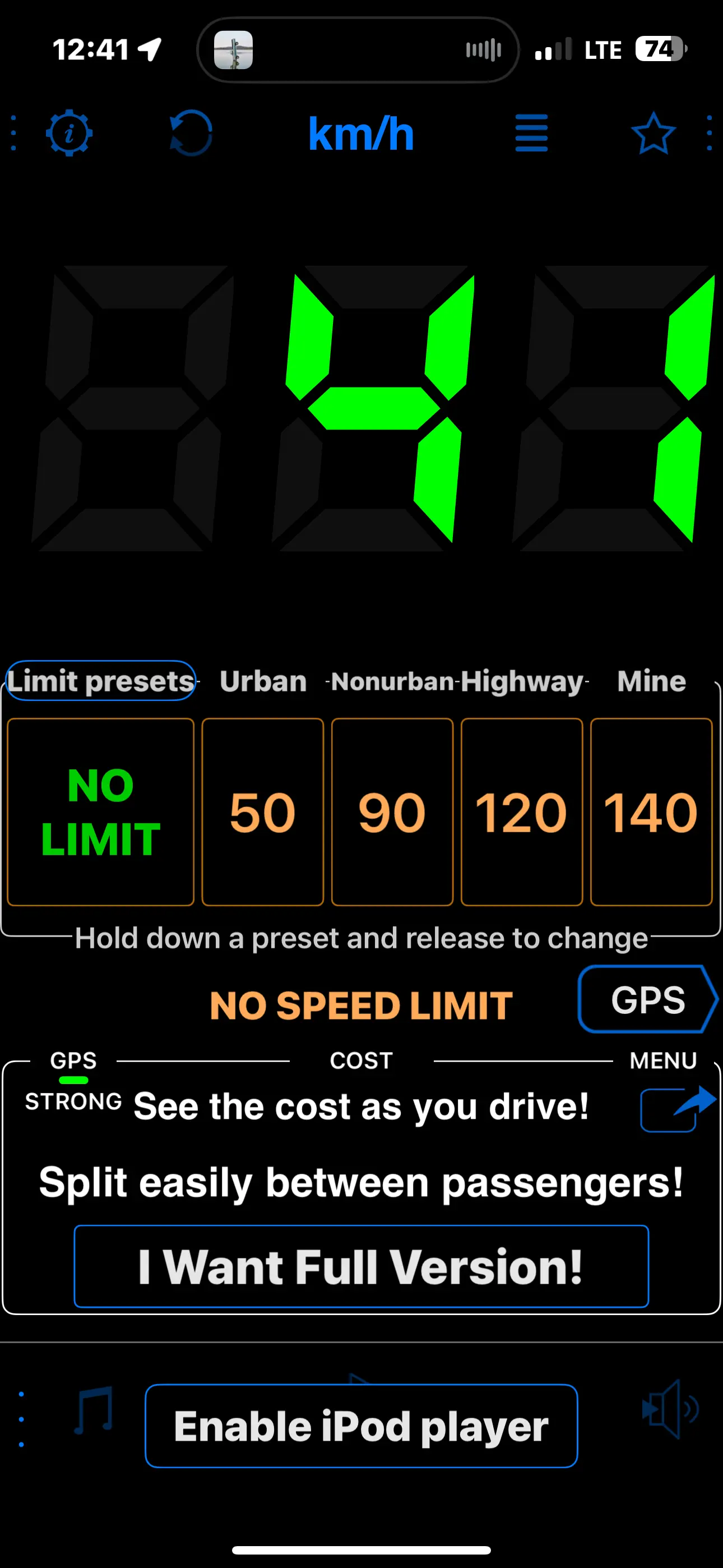Change the km/h speed unit
This screenshot has height=1568, width=723.
click(361, 134)
